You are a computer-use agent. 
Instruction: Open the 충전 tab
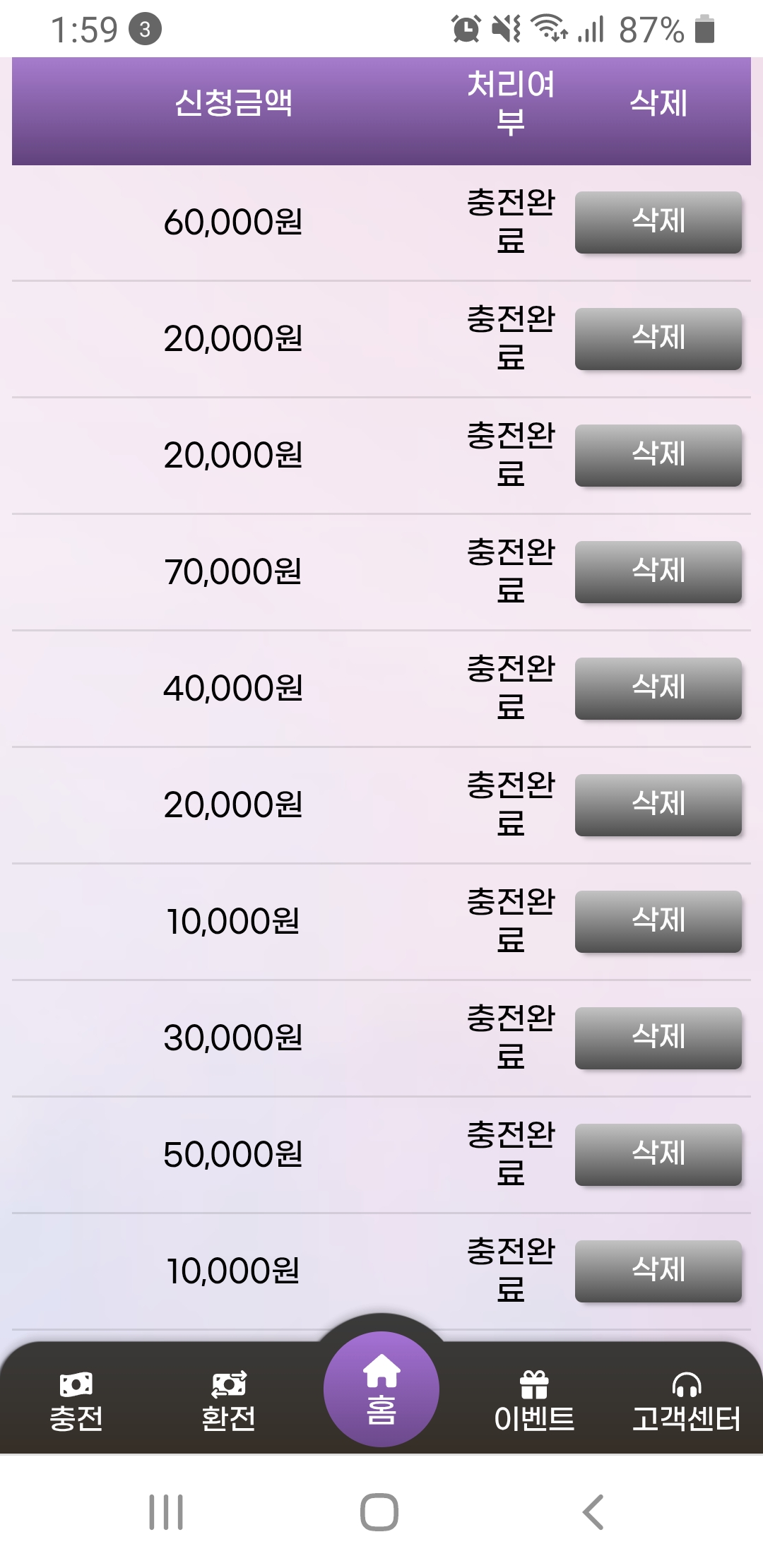pyautogui.click(x=76, y=1403)
